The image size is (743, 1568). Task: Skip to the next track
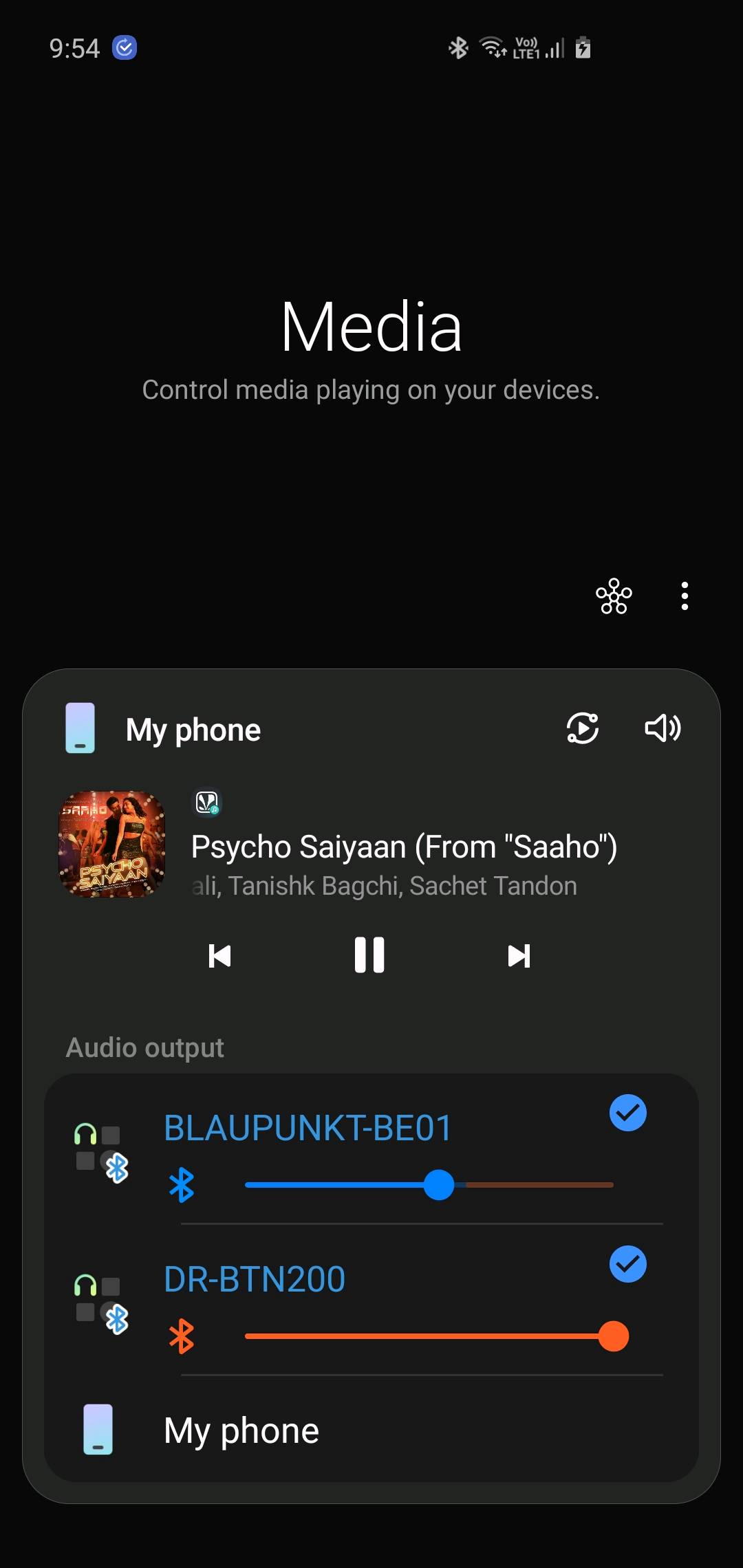point(519,955)
